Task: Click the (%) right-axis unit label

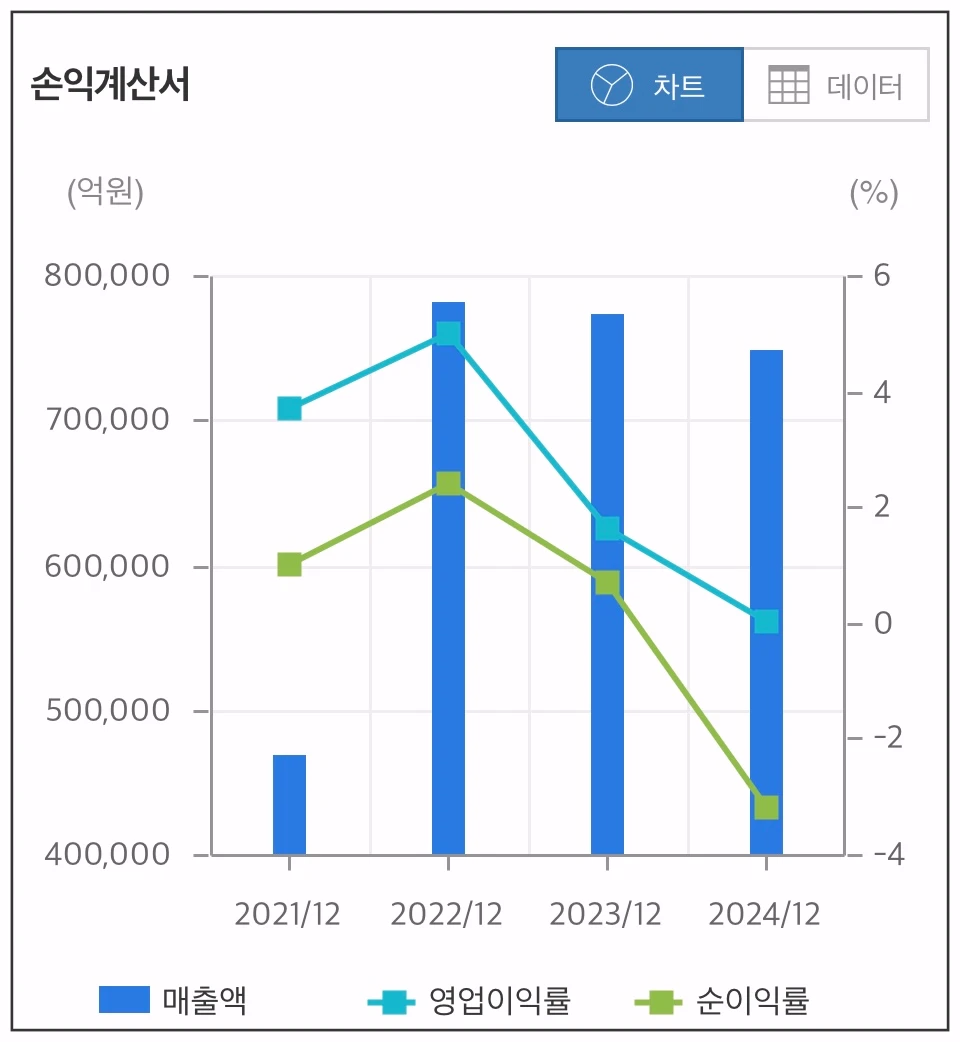Action: (872, 193)
